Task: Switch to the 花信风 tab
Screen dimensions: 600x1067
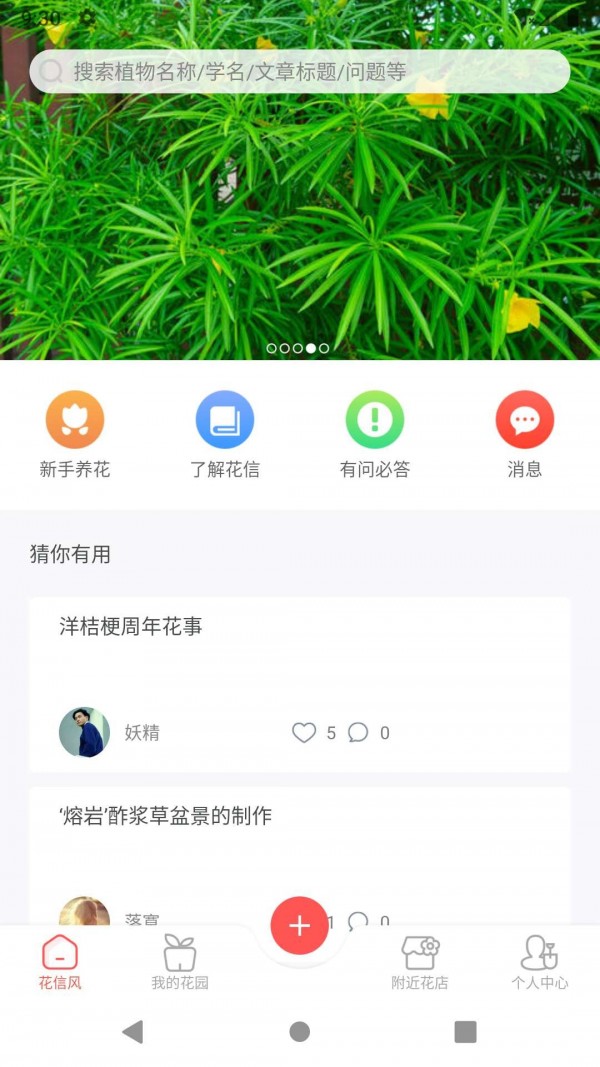Action: (x=60, y=962)
